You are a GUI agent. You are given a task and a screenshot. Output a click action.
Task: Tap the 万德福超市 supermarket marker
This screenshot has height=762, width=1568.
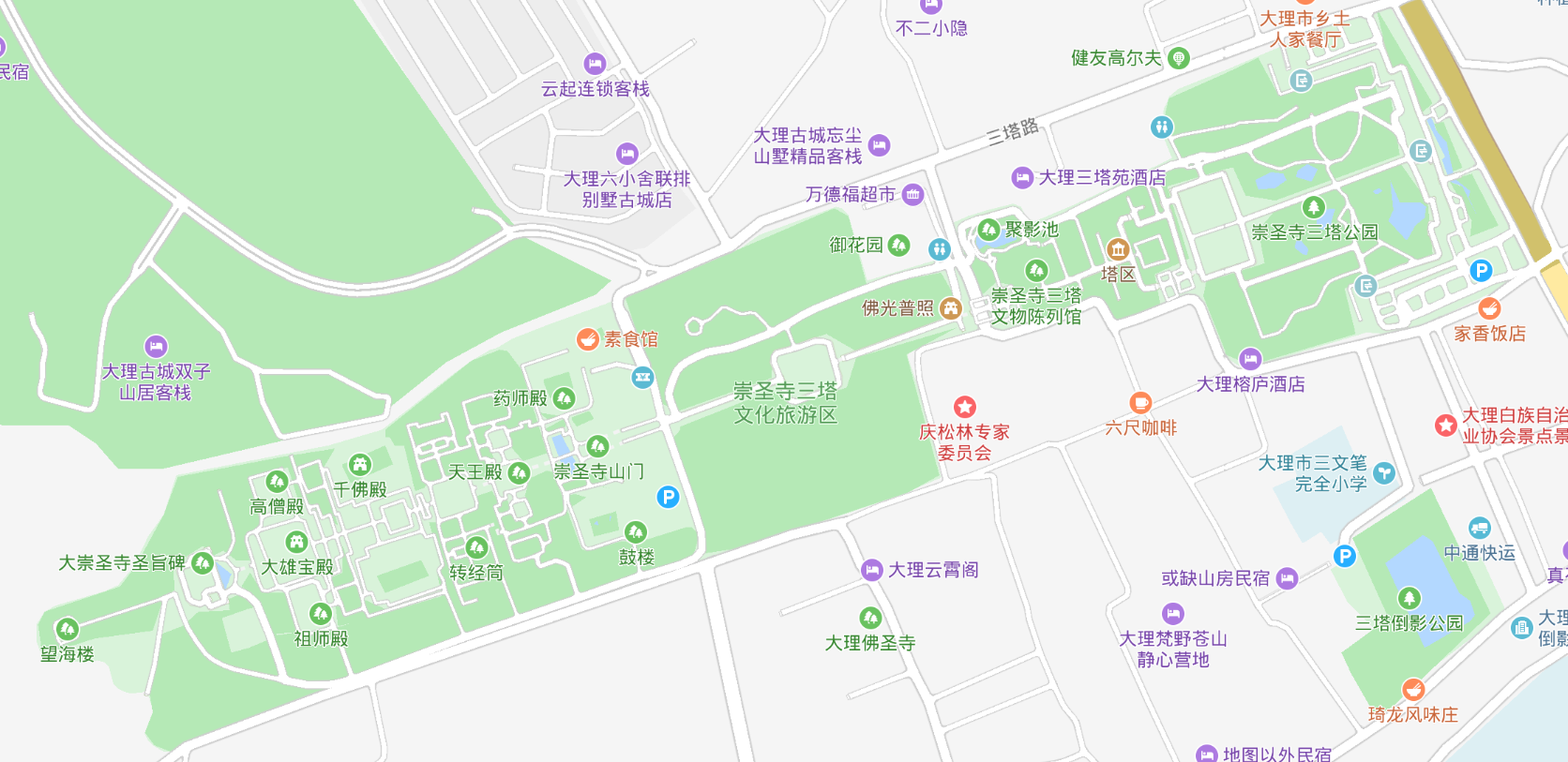pyautogui.click(x=912, y=194)
